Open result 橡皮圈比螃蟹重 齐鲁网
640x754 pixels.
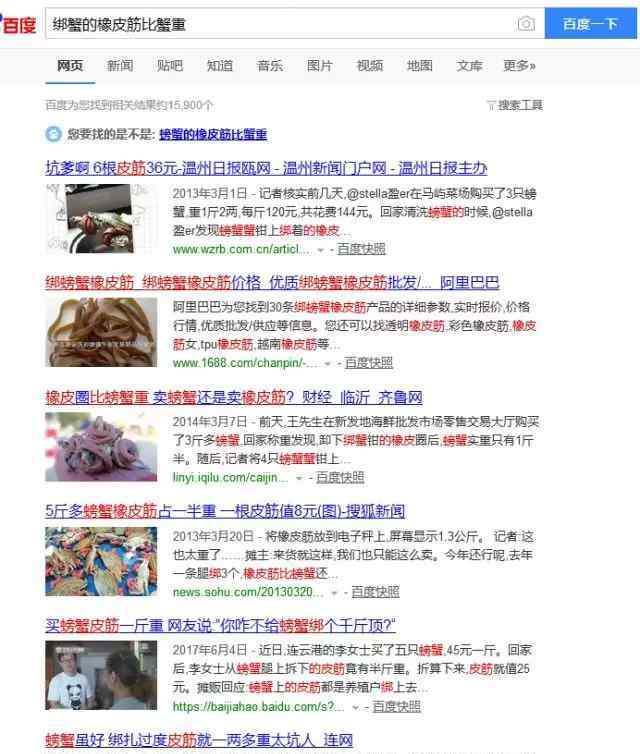tap(233, 397)
